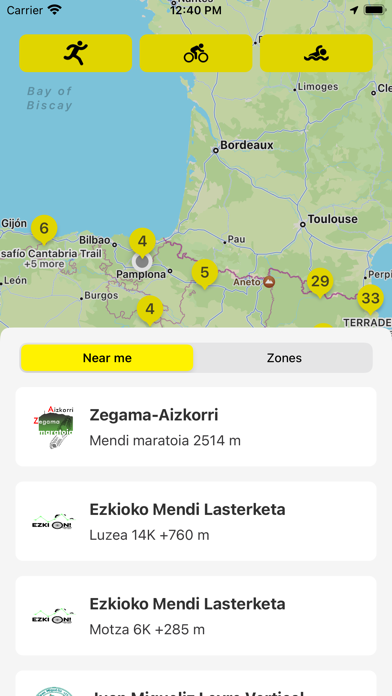Select the cycling activity filter

click(196, 53)
